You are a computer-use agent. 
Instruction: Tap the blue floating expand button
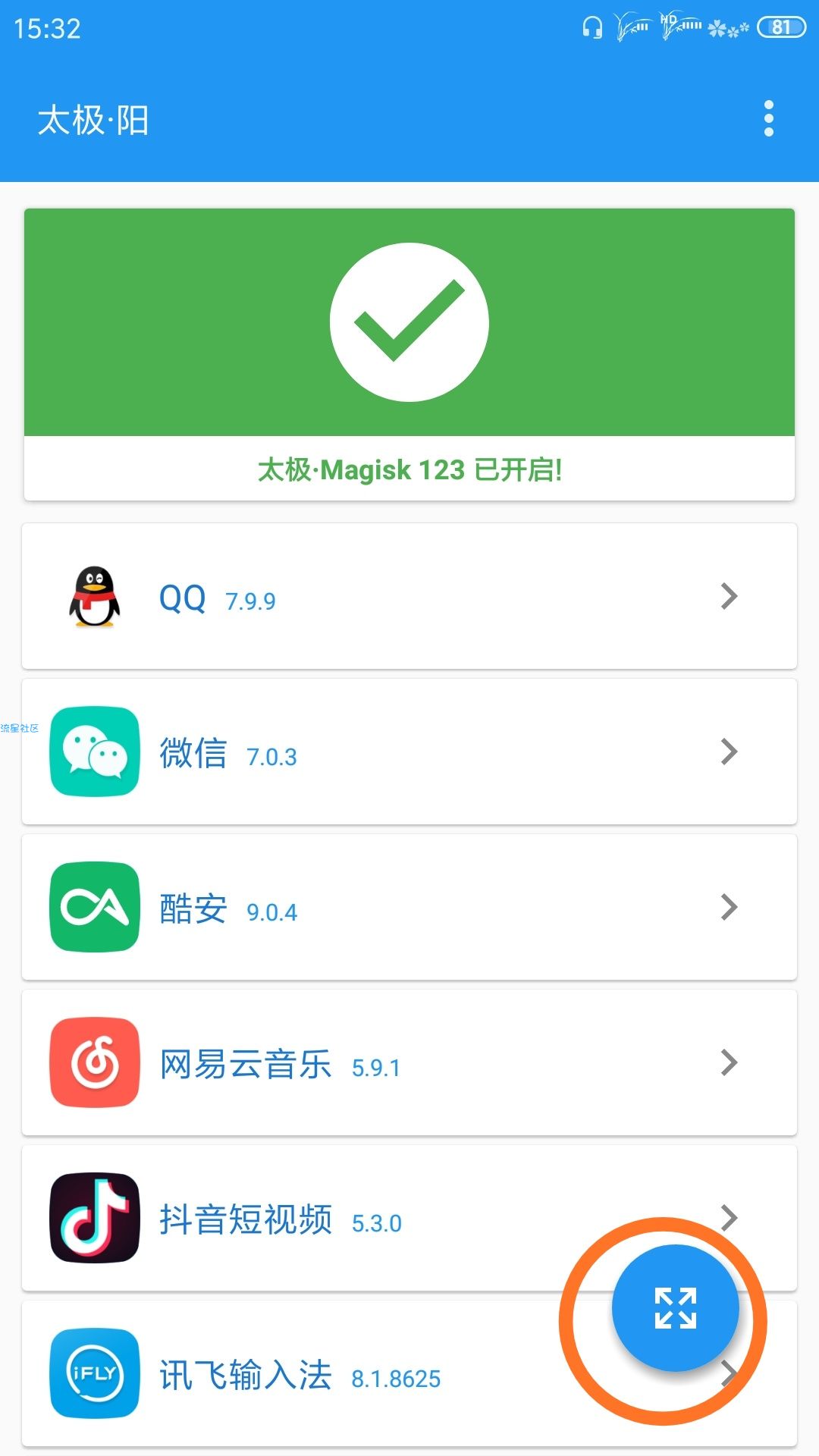pyautogui.click(x=675, y=1308)
